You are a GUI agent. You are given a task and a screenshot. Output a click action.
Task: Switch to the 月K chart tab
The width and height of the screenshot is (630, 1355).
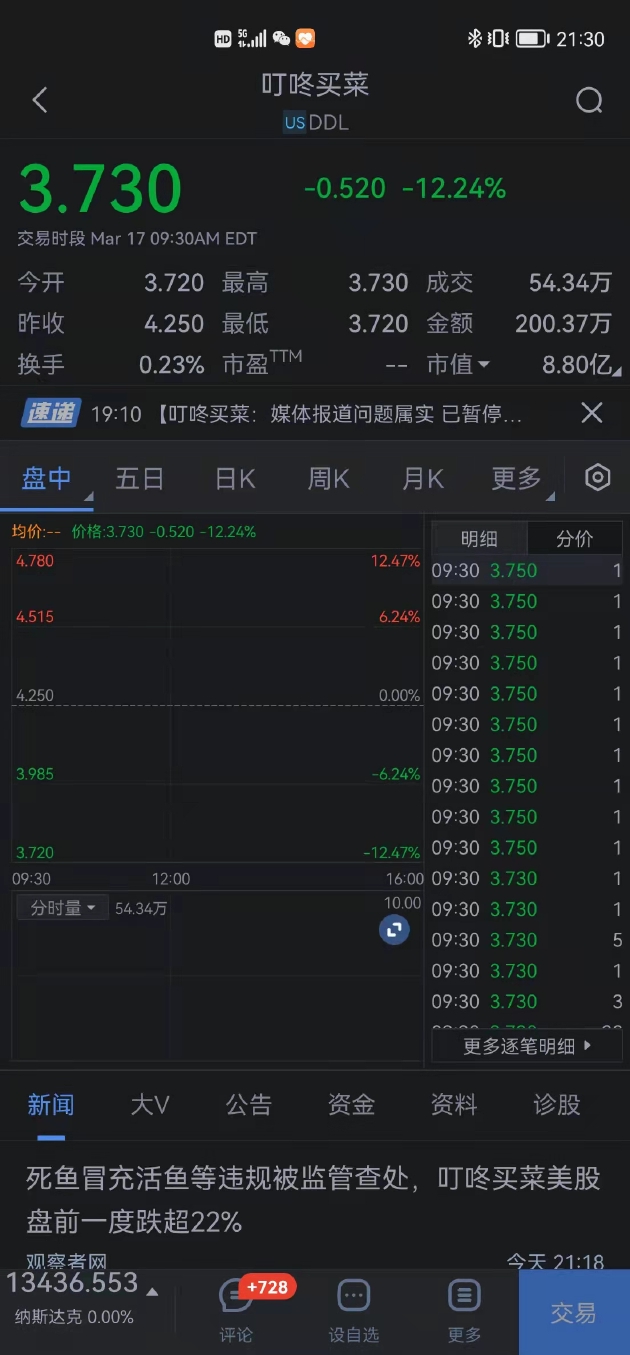tap(422, 479)
